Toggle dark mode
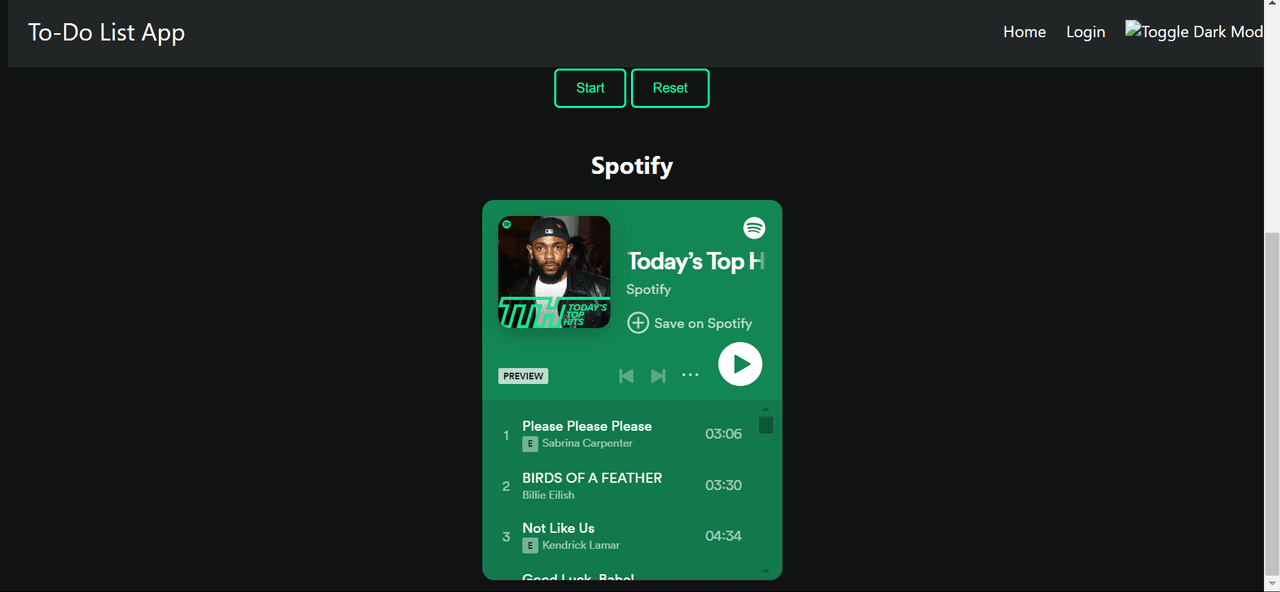 [x=1195, y=32]
